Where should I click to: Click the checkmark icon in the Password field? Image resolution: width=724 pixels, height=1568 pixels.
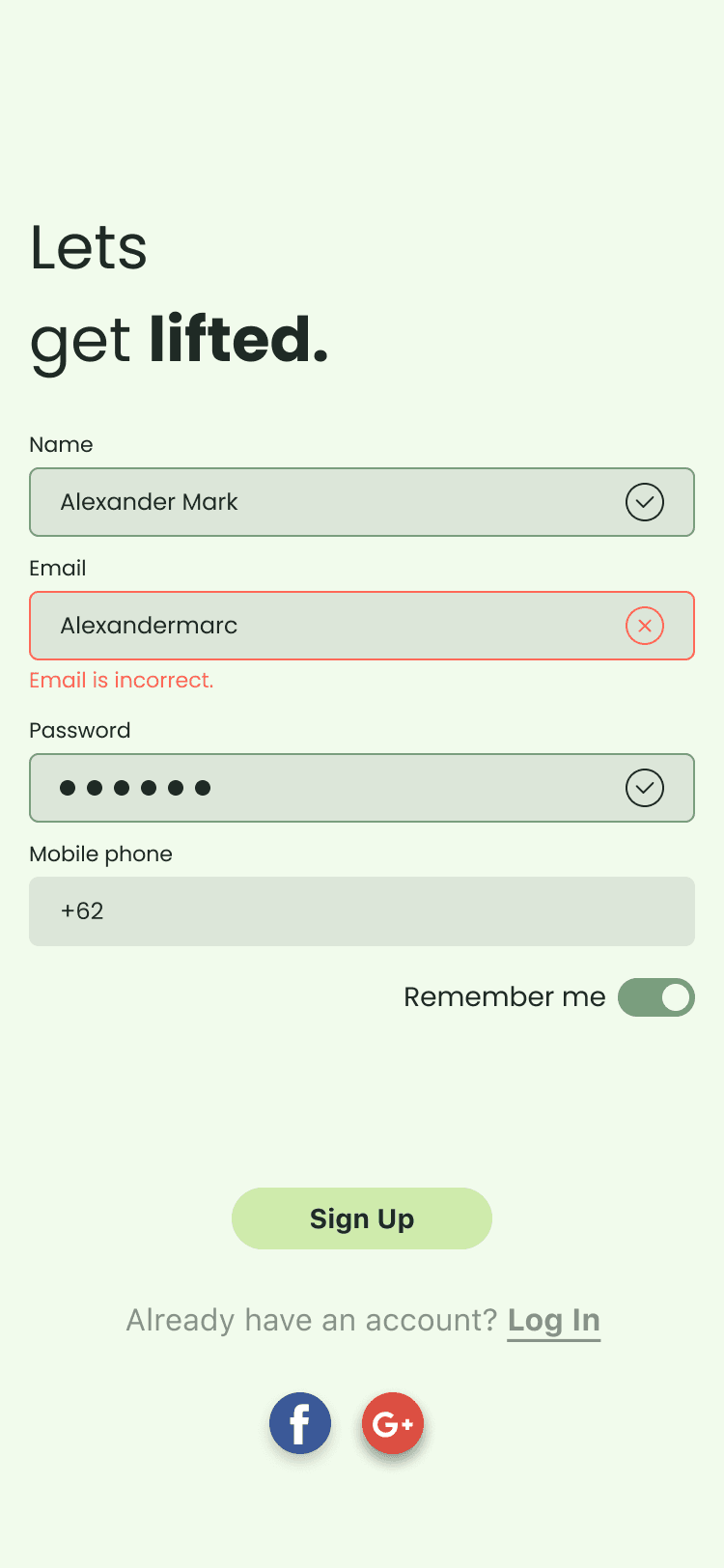coord(644,788)
